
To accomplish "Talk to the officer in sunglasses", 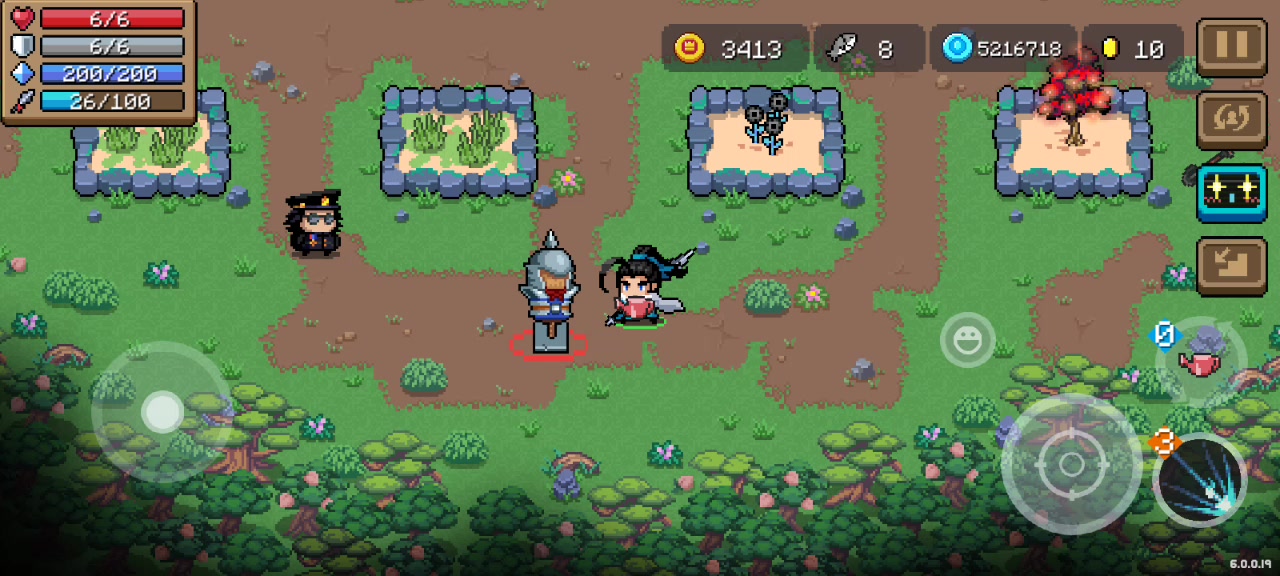I will pos(314,224).
